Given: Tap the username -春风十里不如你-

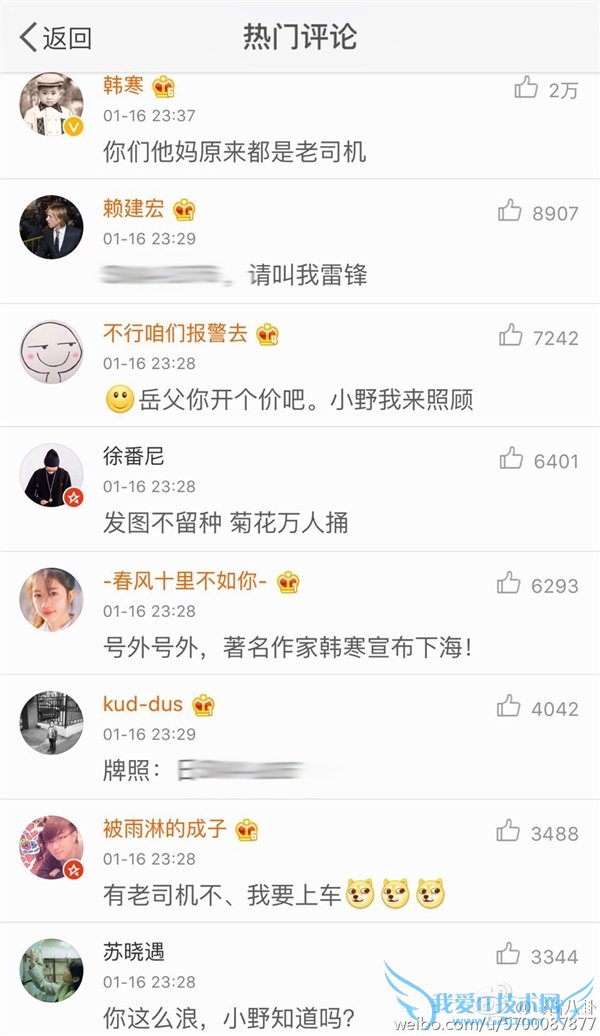Looking at the screenshot, I should point(185,581).
